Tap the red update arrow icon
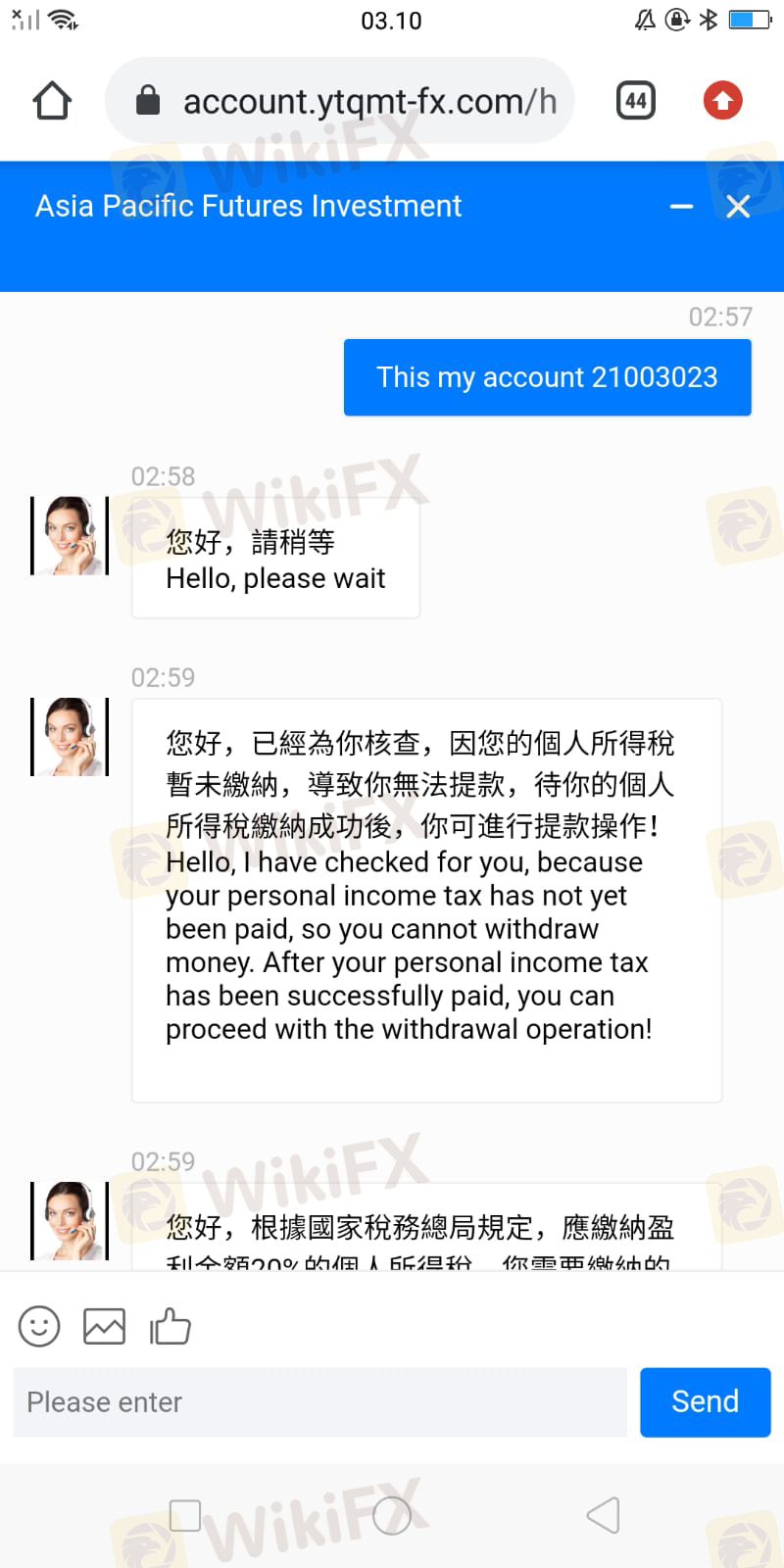 [722, 101]
